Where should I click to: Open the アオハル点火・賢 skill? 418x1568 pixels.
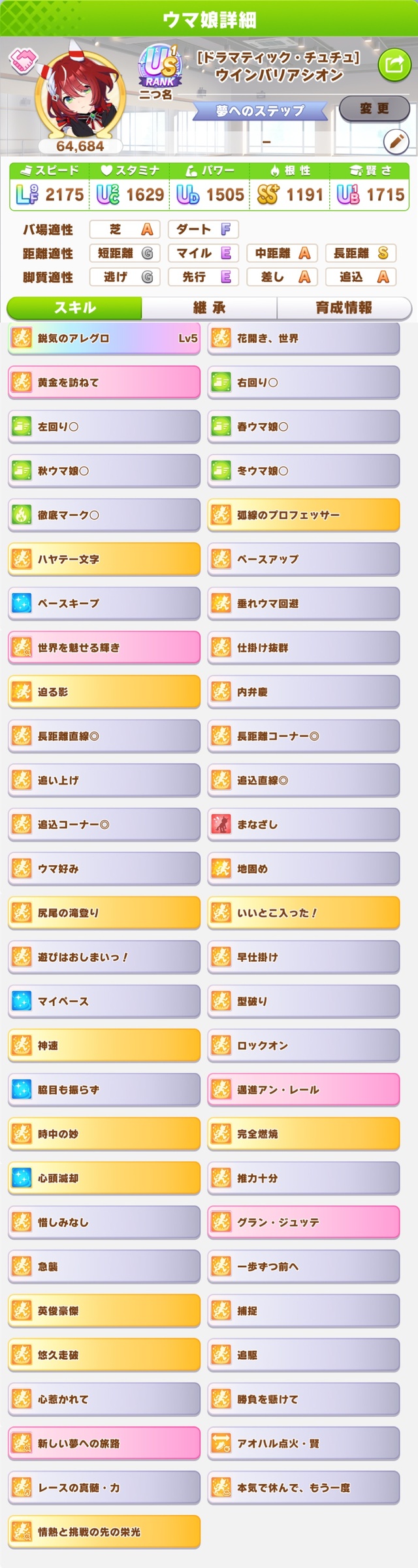304,1443
